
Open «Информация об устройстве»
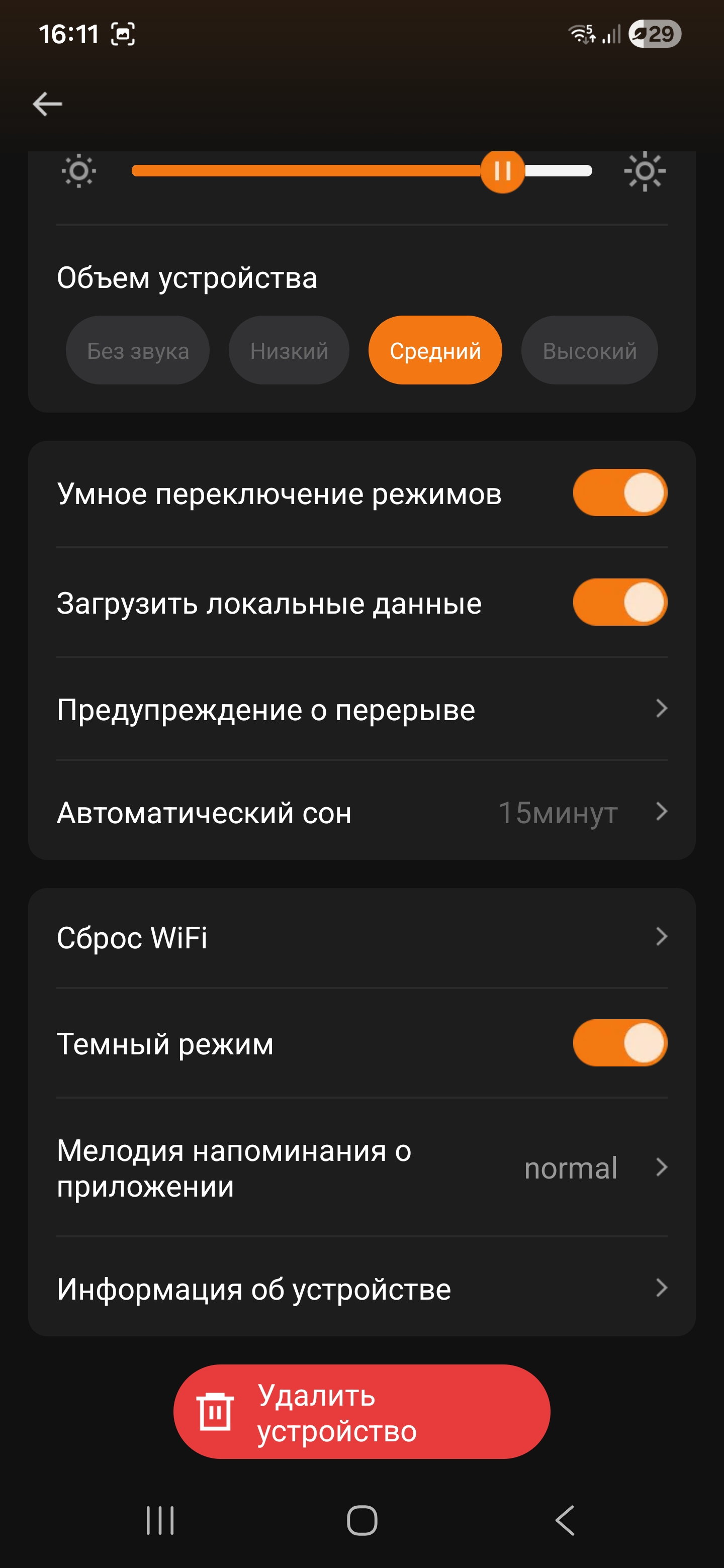361,1289
